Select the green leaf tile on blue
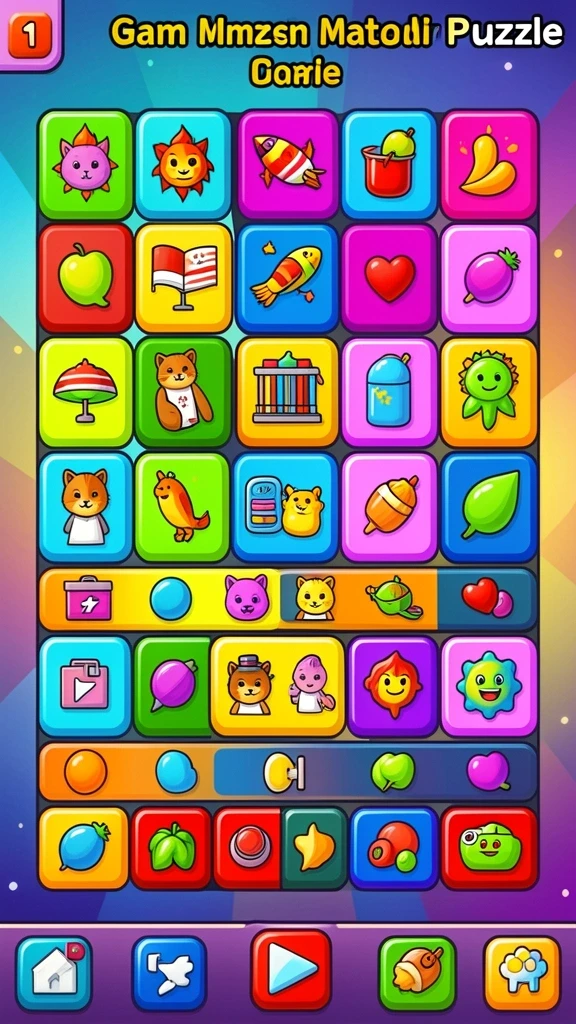 point(489,507)
